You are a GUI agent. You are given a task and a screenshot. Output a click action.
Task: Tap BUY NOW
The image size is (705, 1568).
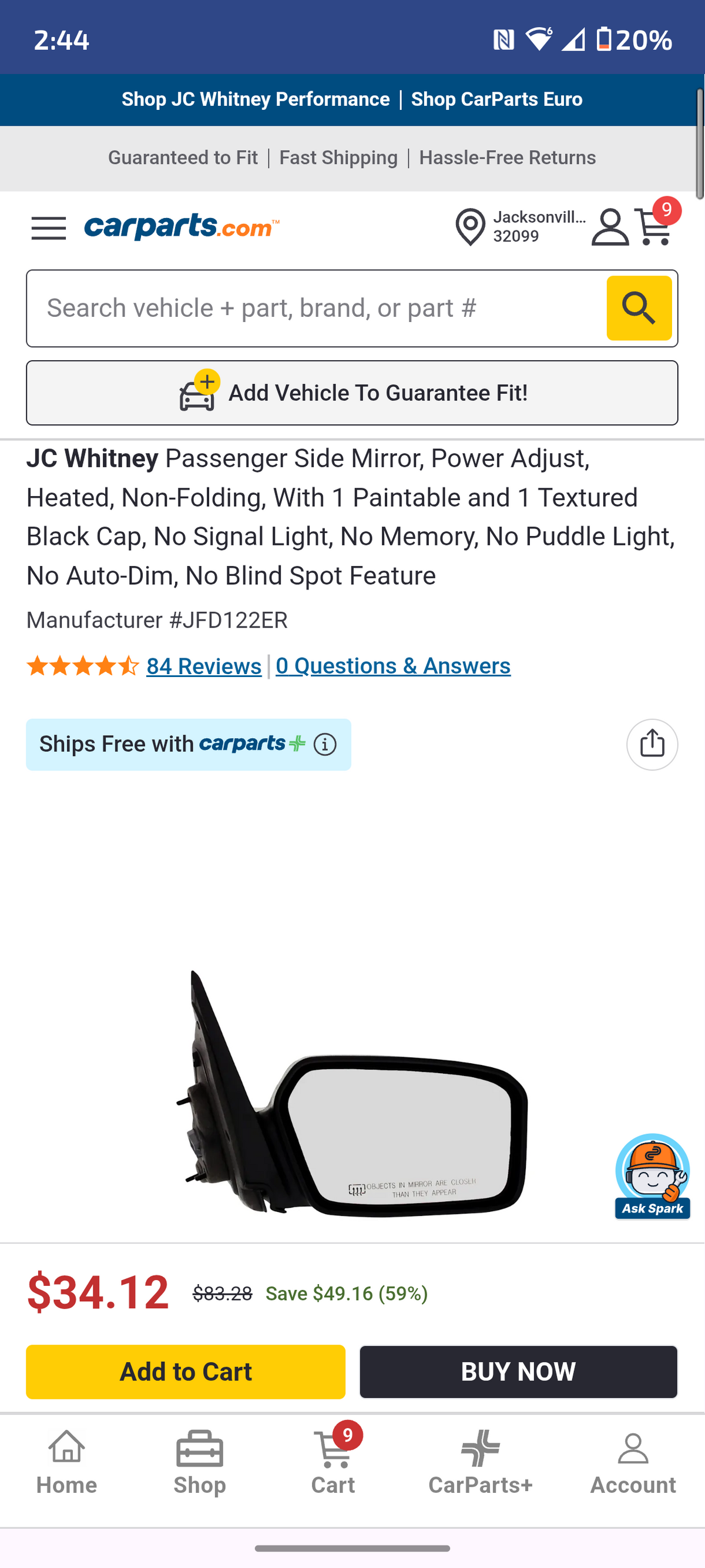[518, 1372]
